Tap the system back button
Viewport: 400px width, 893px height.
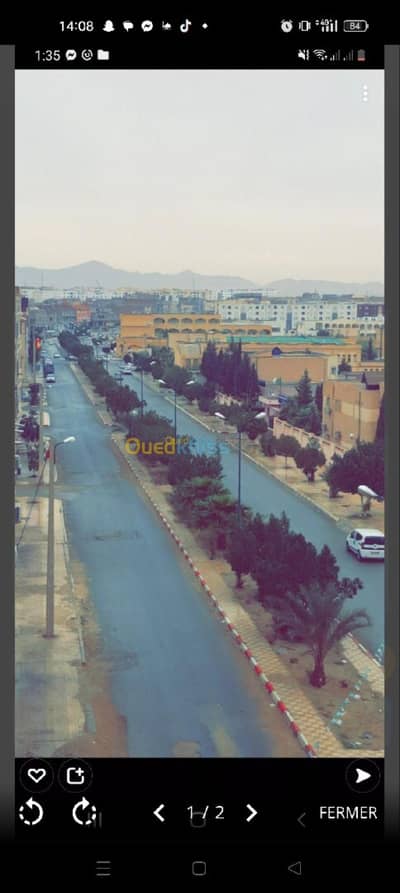[x=295, y=868]
